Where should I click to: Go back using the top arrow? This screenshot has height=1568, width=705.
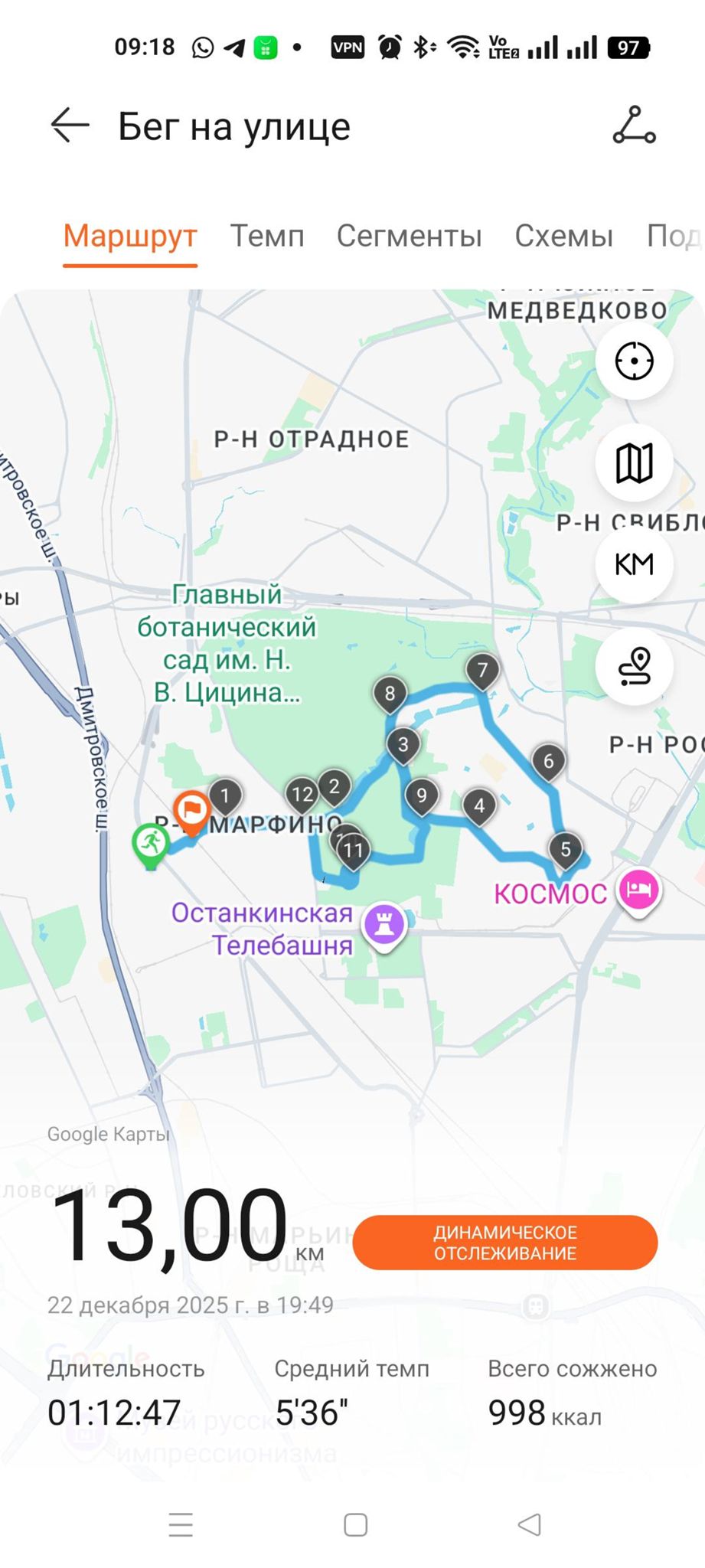[x=70, y=126]
